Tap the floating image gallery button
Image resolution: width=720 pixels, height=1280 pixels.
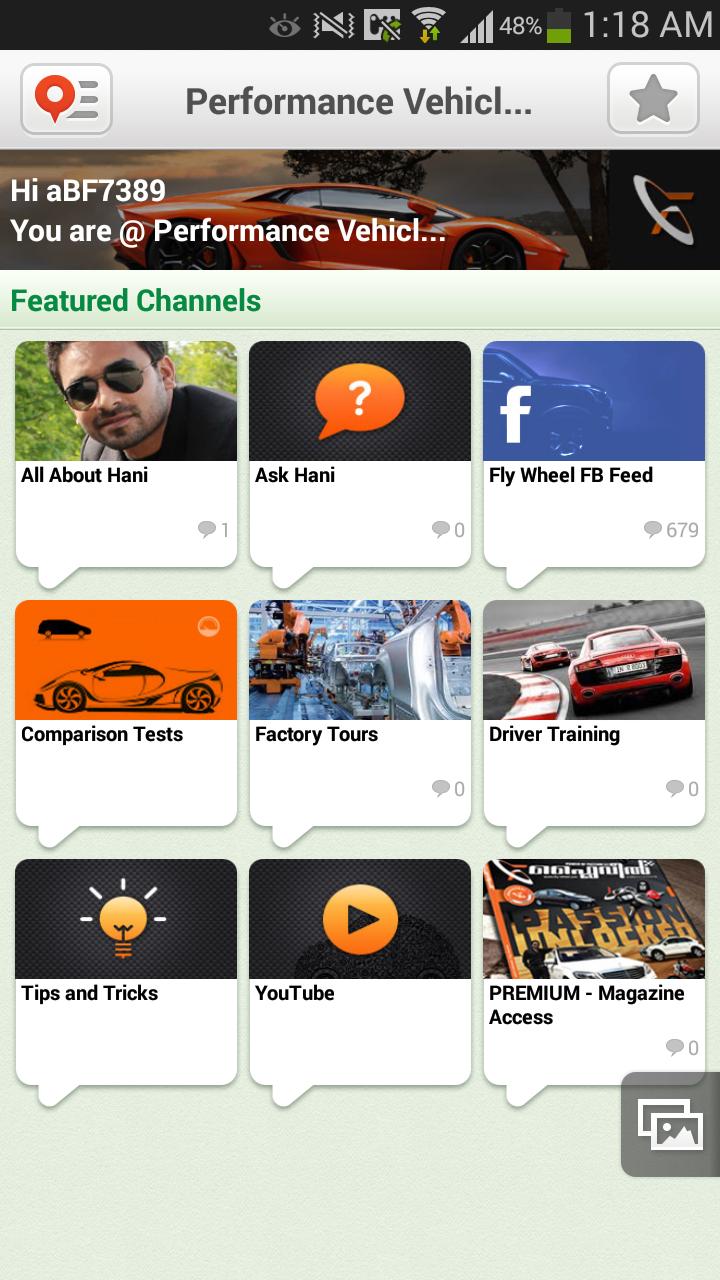(x=671, y=1125)
